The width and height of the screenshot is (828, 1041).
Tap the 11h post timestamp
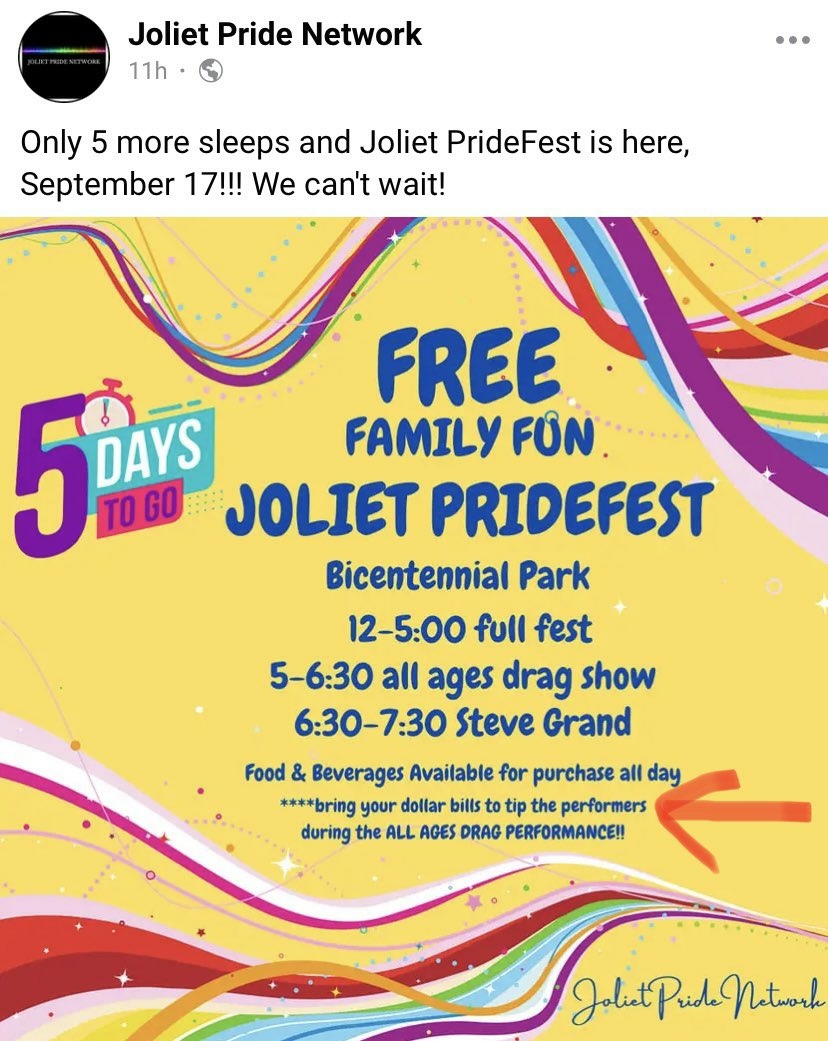[x=147, y=72]
